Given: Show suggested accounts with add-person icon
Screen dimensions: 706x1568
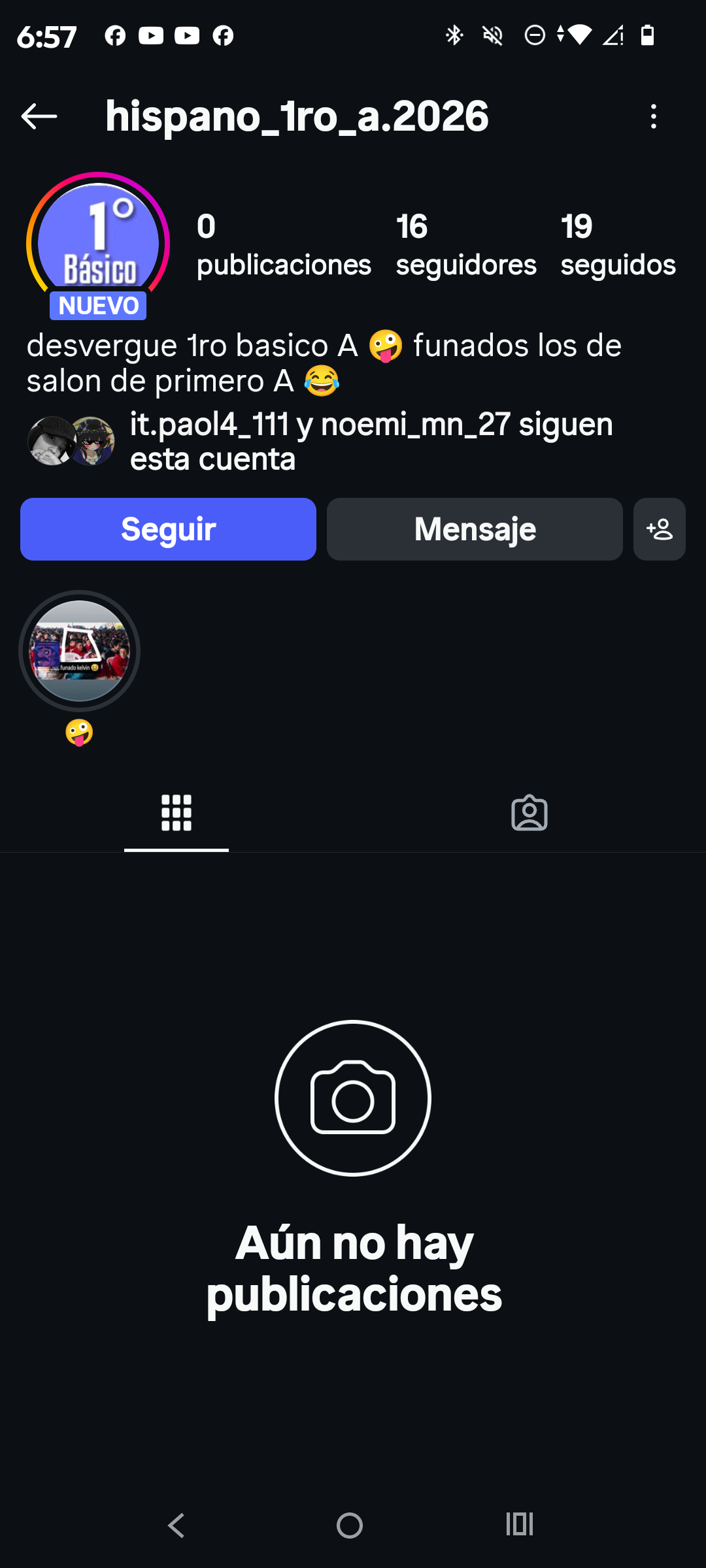Looking at the screenshot, I should [659, 529].
